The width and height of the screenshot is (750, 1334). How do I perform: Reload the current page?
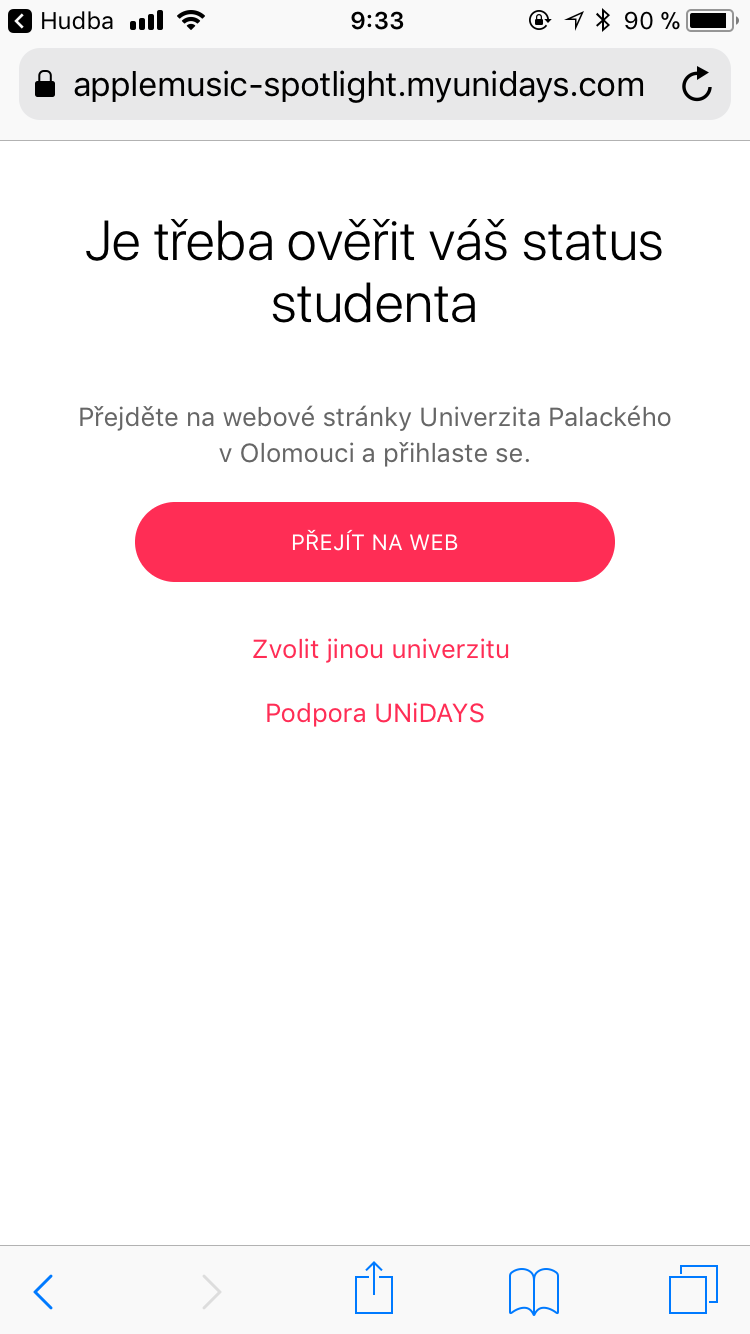(x=697, y=85)
